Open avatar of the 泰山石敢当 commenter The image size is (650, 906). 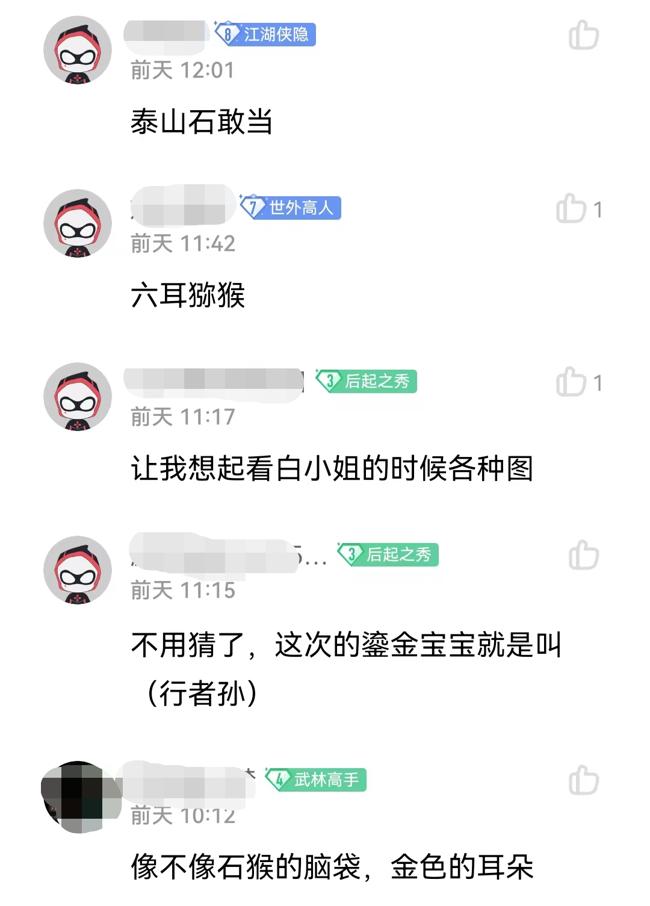coord(78,50)
